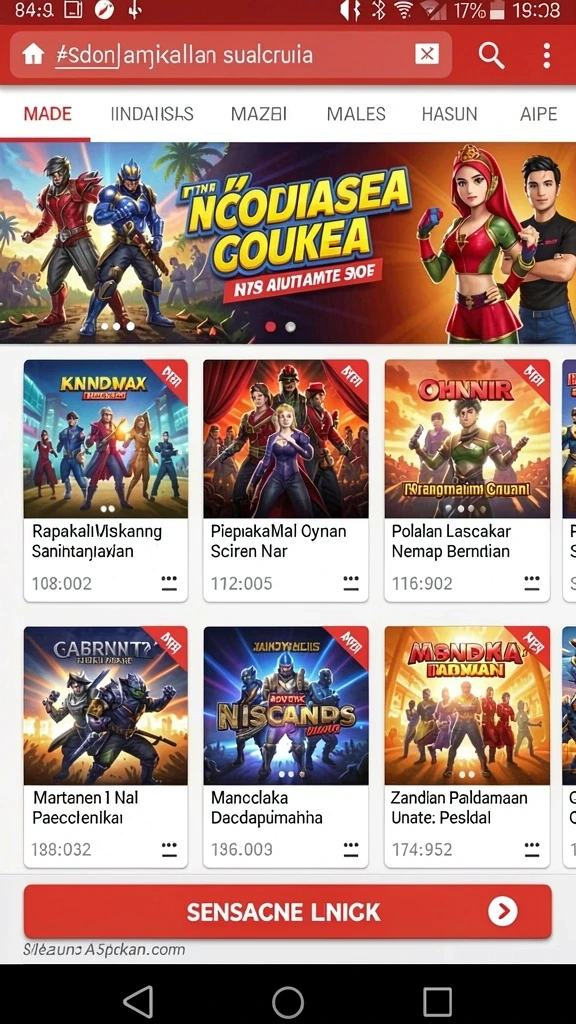Open the Polalan Lascakar Nemap Berndian card
Image resolution: width=576 pixels, height=1024 pixels.
tap(467, 481)
